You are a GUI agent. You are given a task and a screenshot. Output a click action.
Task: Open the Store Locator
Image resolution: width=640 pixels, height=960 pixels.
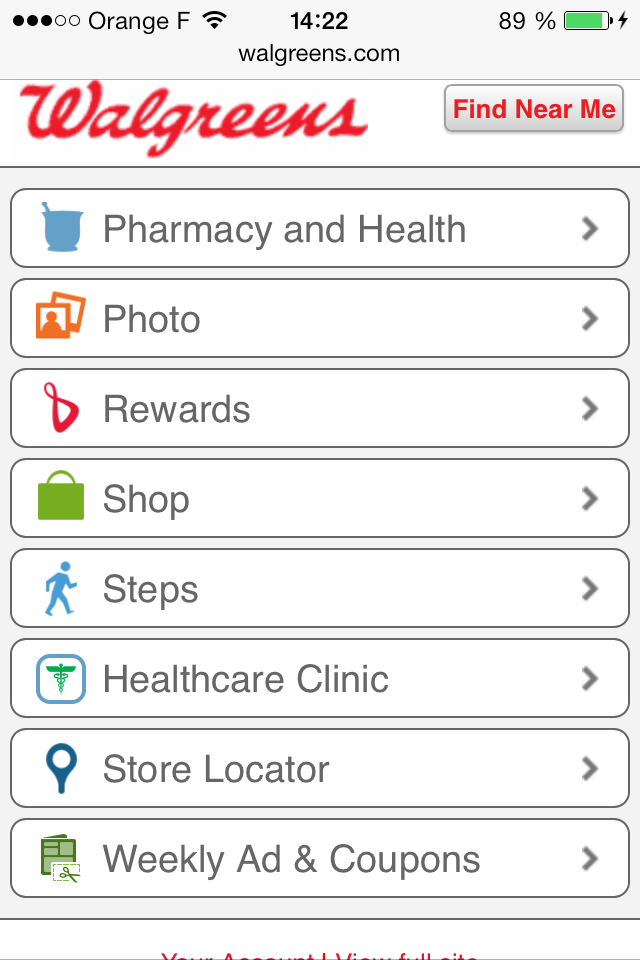tap(320, 769)
